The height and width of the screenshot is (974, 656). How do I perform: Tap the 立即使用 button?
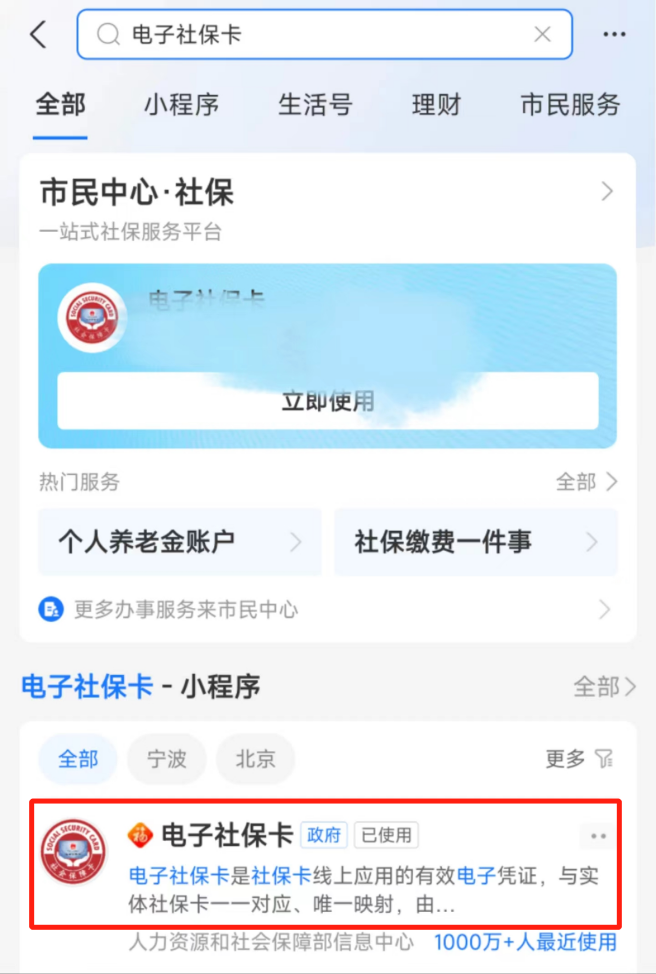click(327, 401)
